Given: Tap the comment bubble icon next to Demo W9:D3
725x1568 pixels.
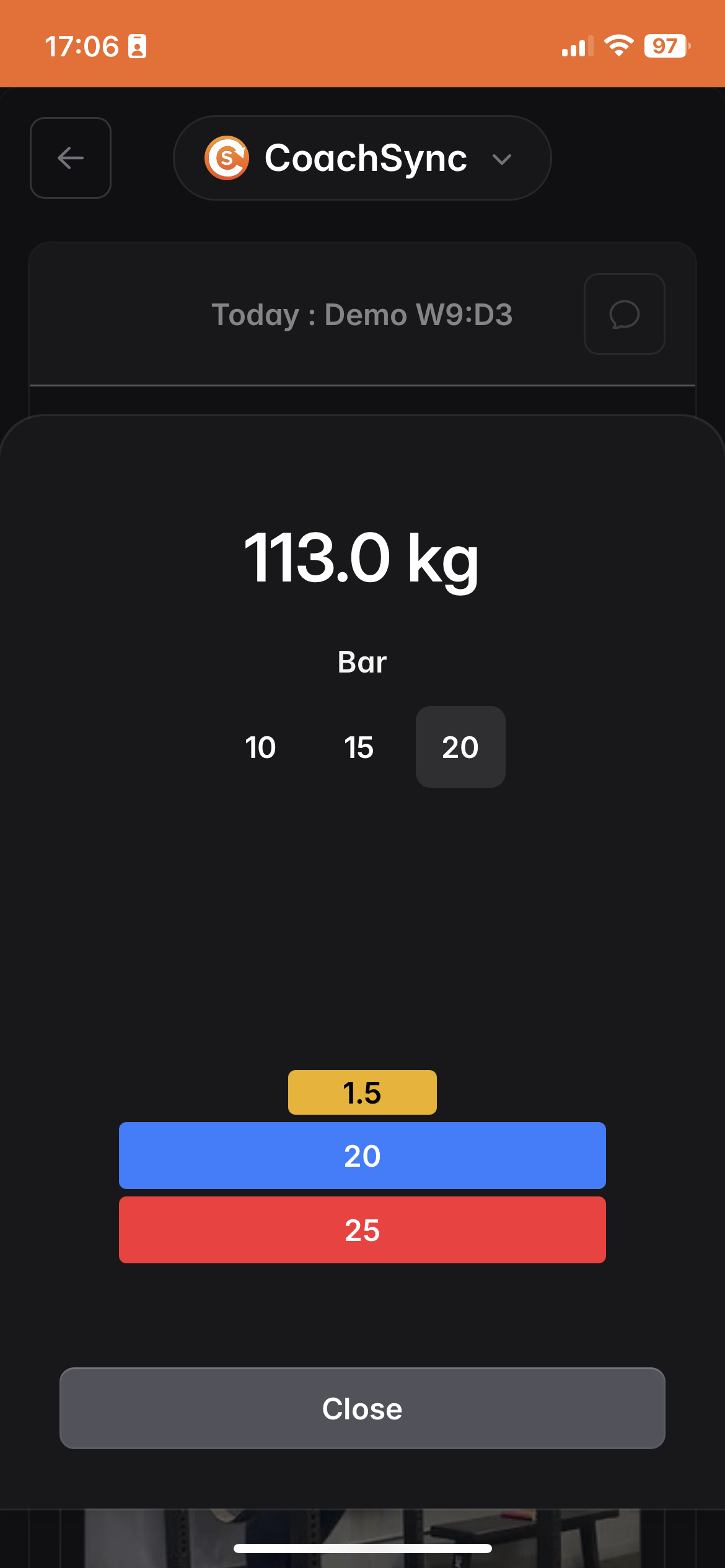Looking at the screenshot, I should (623, 314).
